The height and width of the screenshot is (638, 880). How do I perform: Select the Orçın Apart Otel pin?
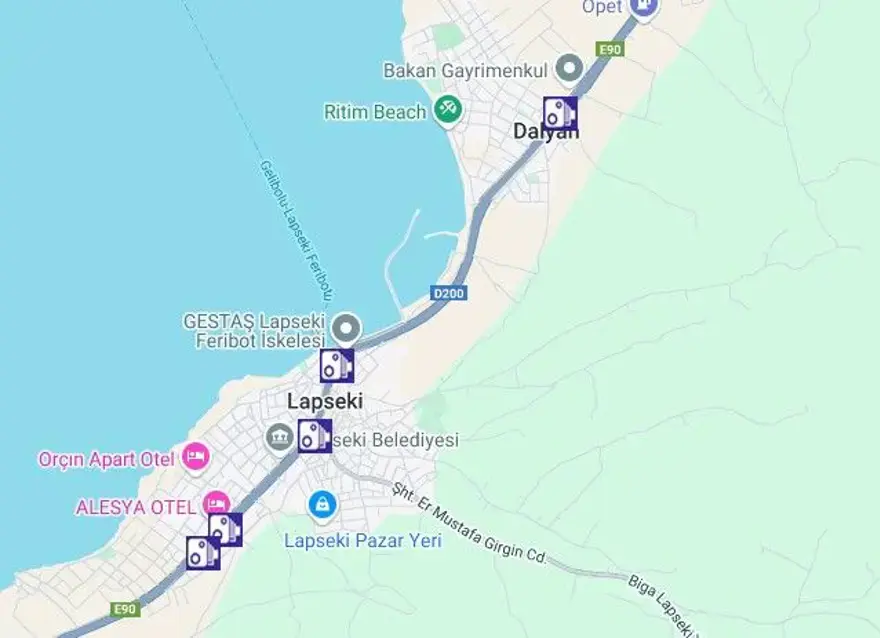(x=196, y=458)
